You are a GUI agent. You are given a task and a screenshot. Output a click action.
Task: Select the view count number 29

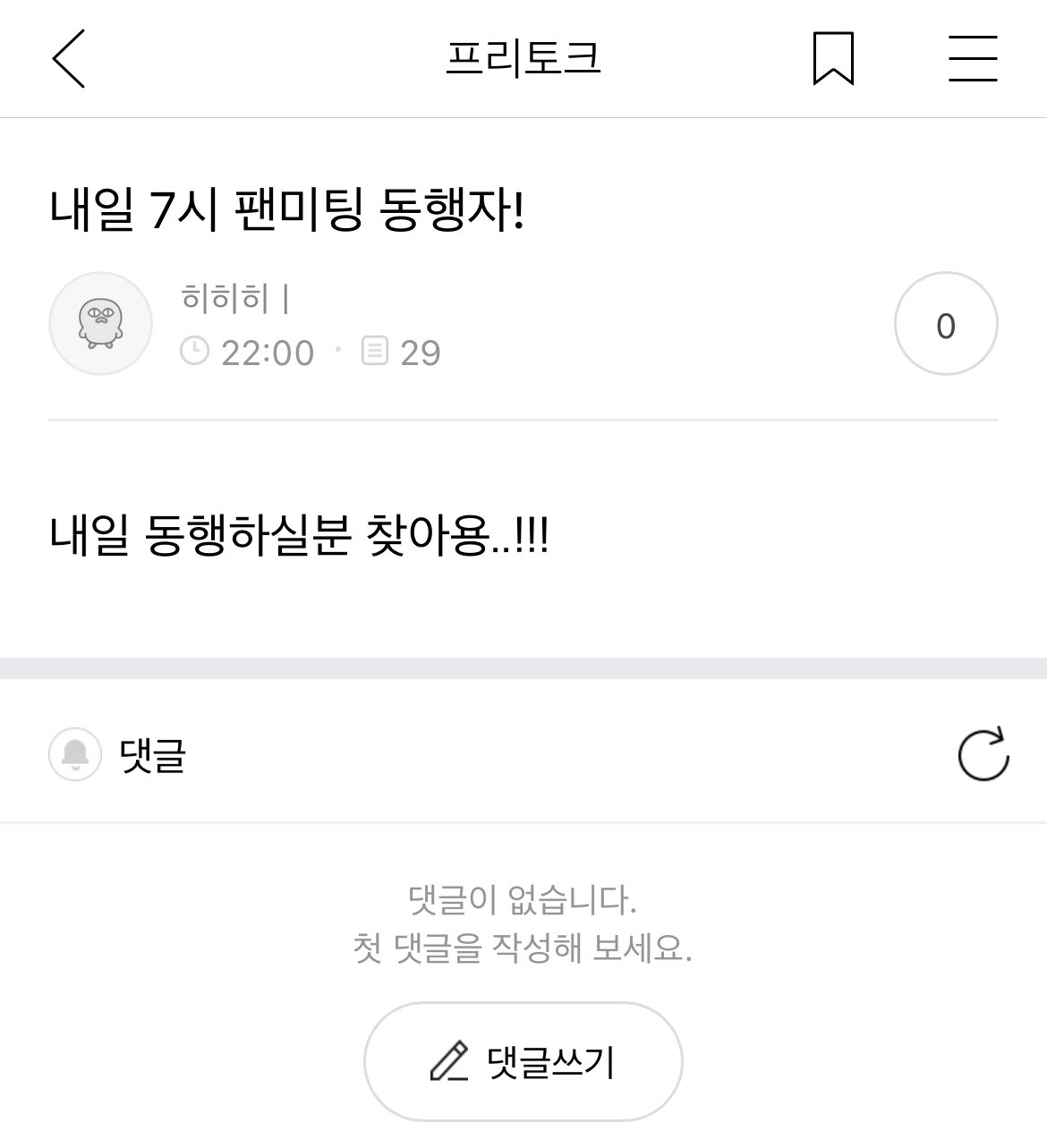point(422,352)
